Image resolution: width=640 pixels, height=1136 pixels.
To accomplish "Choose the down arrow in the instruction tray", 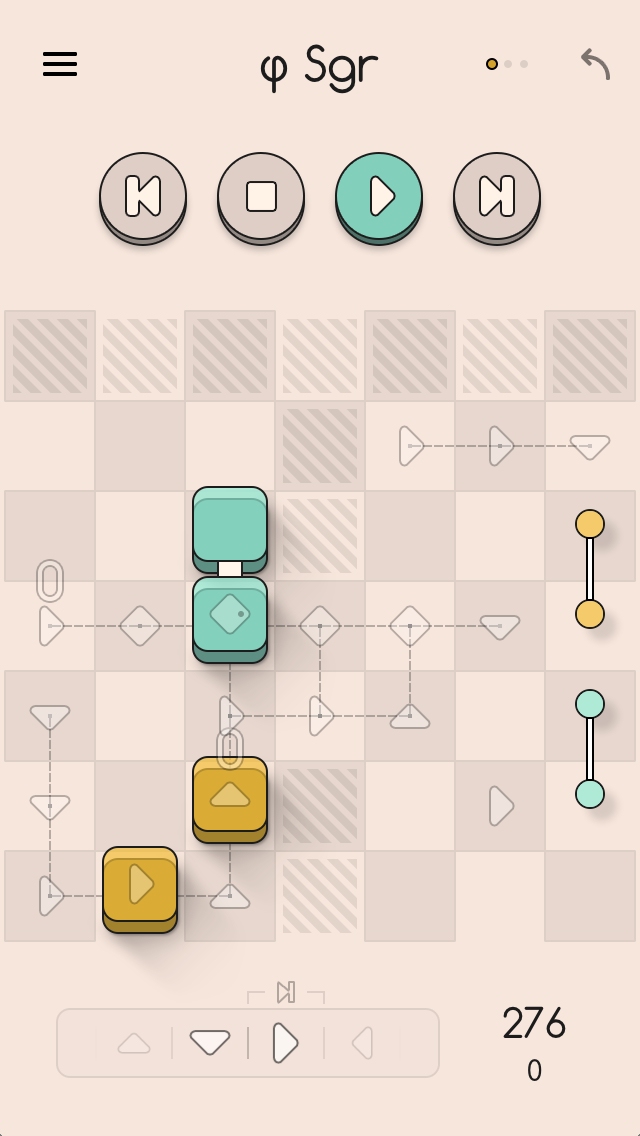I will pyautogui.click(x=210, y=1043).
